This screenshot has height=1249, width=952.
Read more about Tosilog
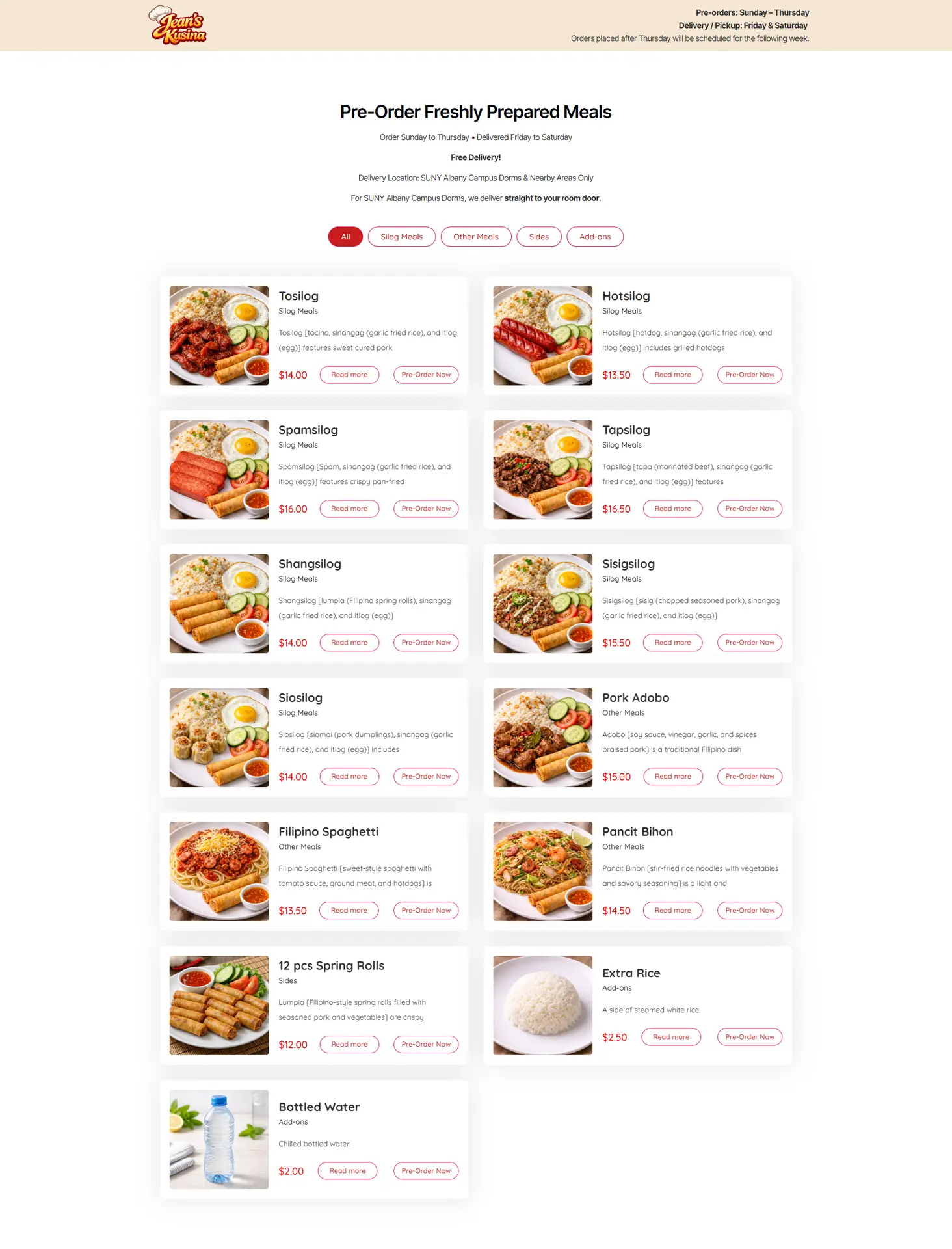tap(349, 375)
